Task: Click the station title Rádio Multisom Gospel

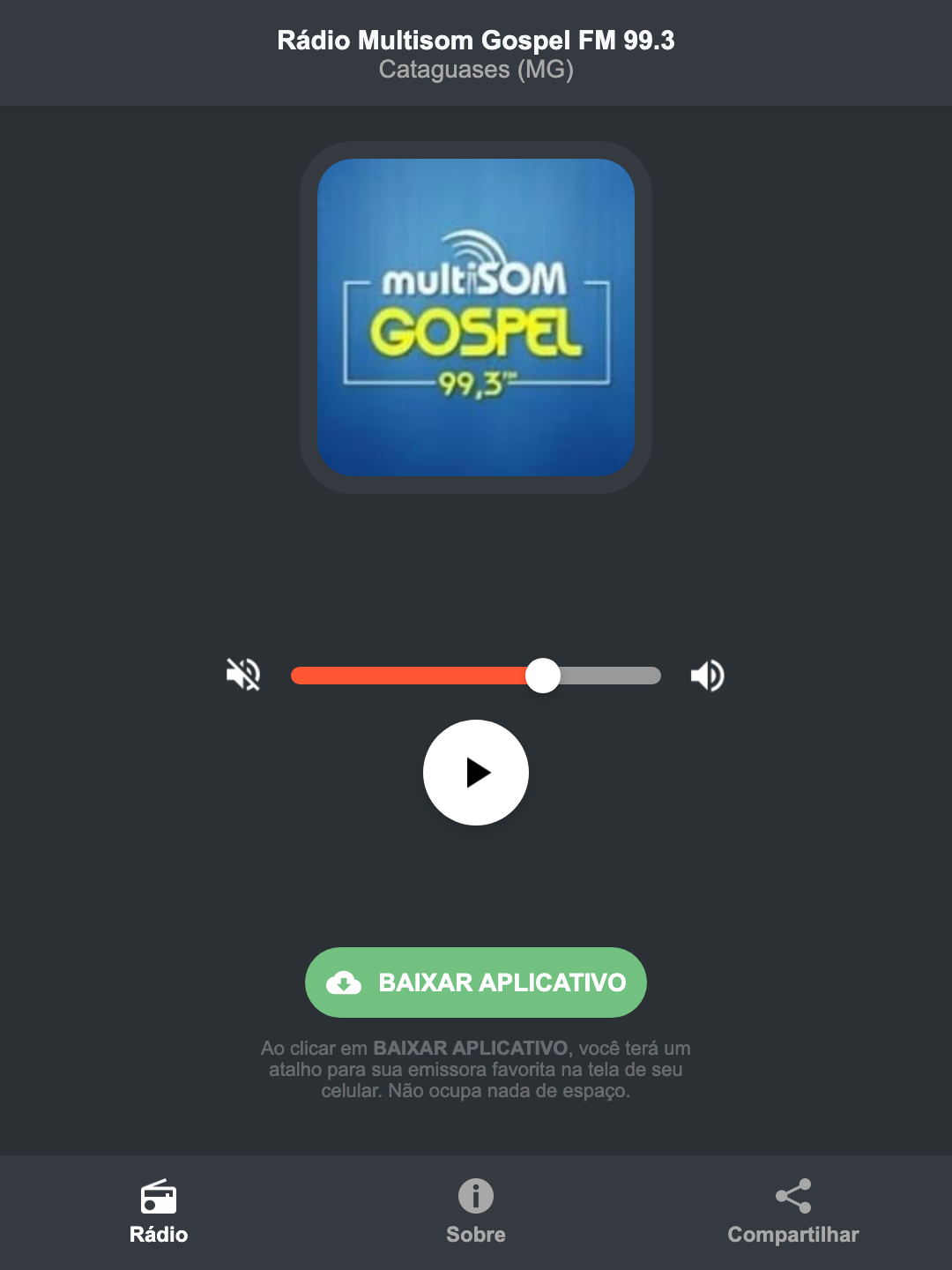Action: [x=476, y=39]
